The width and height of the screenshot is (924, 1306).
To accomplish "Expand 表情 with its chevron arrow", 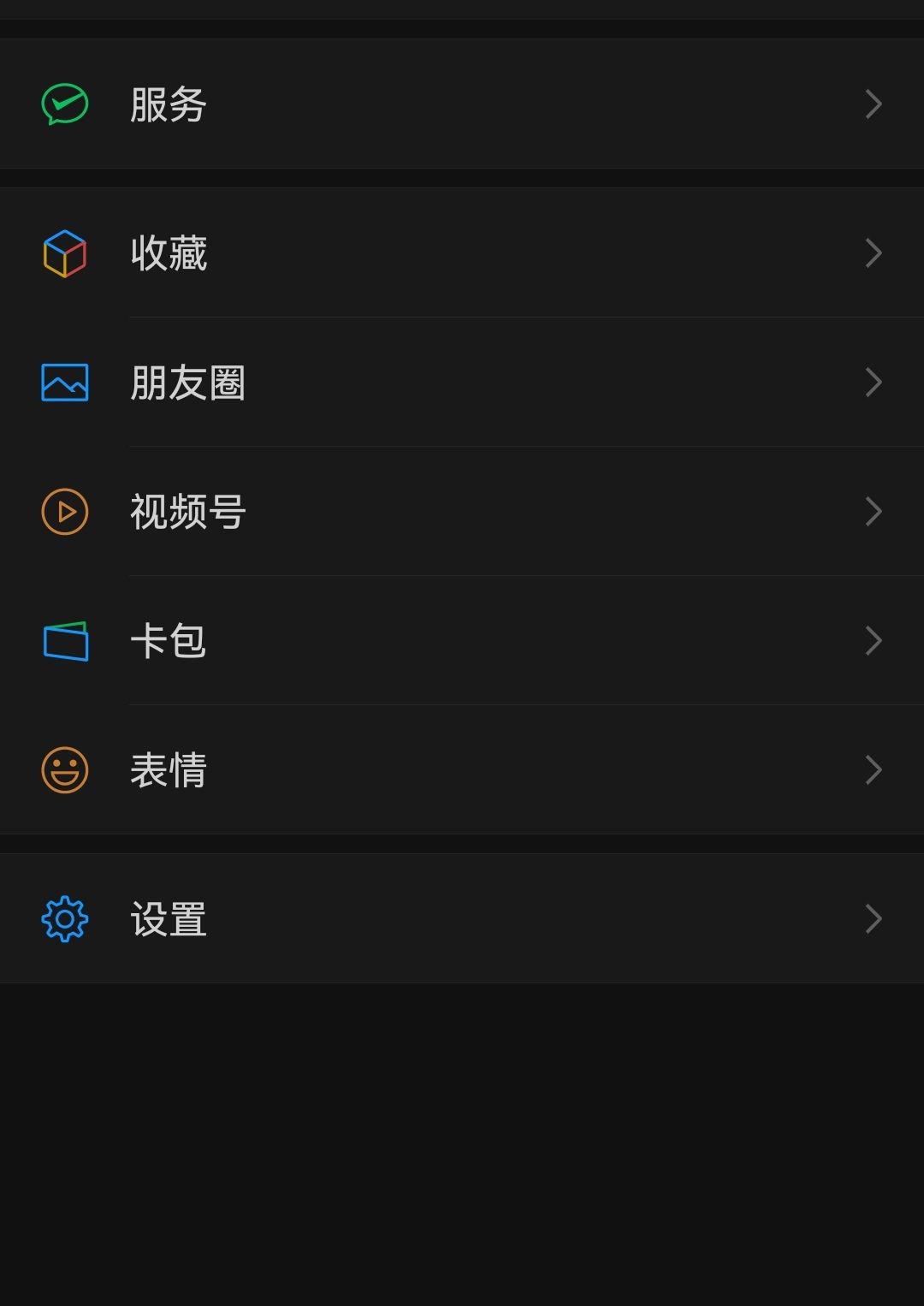I will pos(874,770).
